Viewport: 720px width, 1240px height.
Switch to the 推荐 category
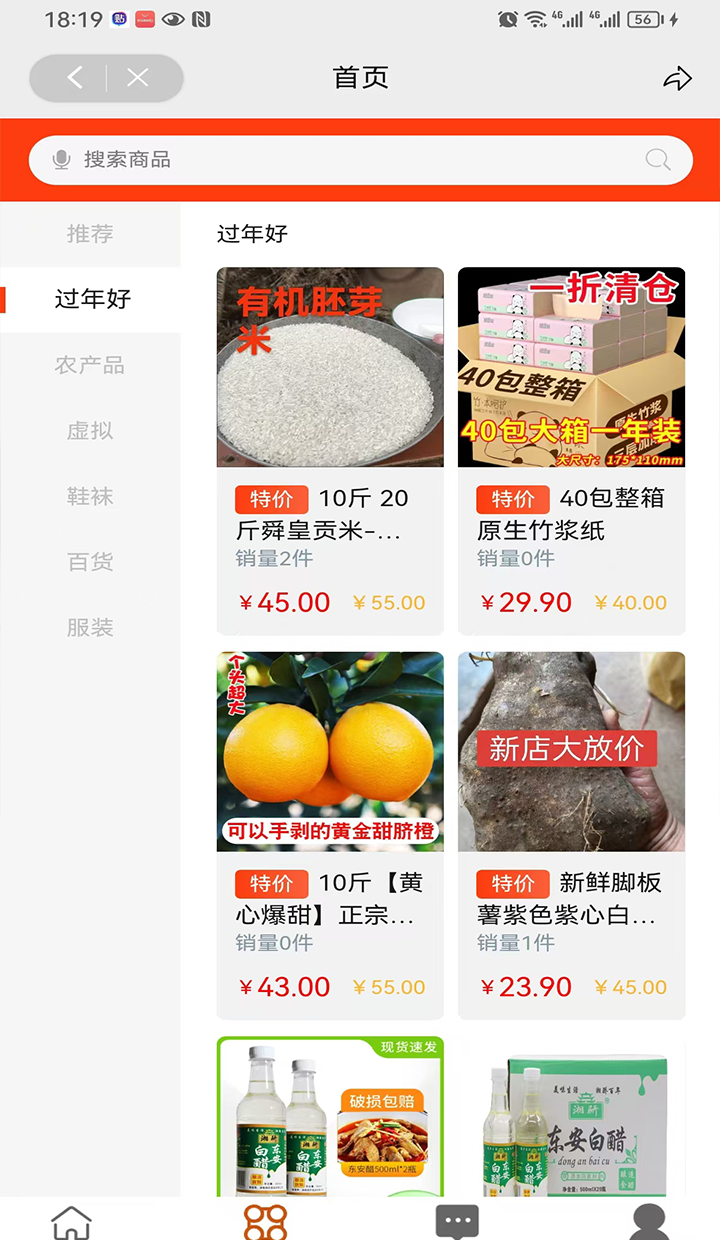coord(90,234)
